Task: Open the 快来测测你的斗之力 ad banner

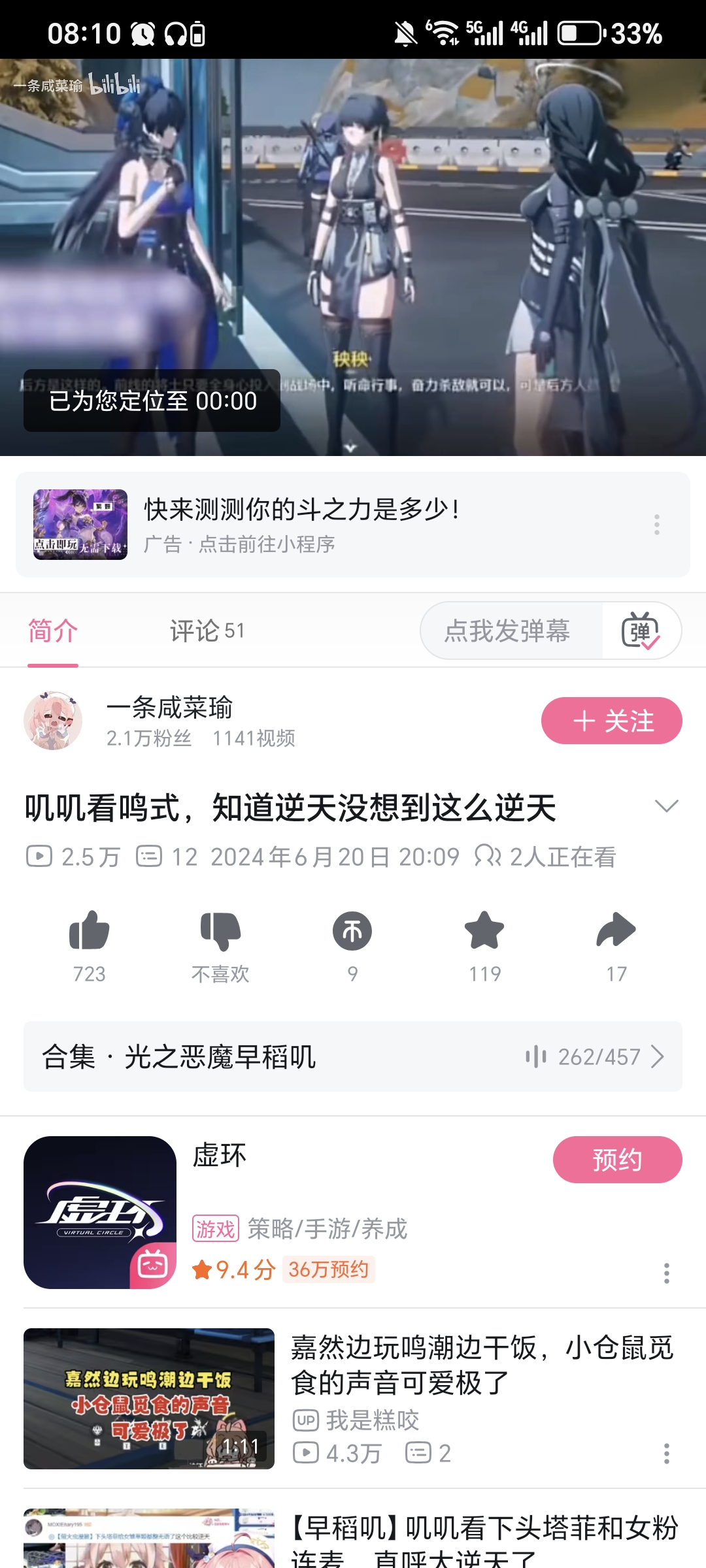Action: (x=327, y=525)
